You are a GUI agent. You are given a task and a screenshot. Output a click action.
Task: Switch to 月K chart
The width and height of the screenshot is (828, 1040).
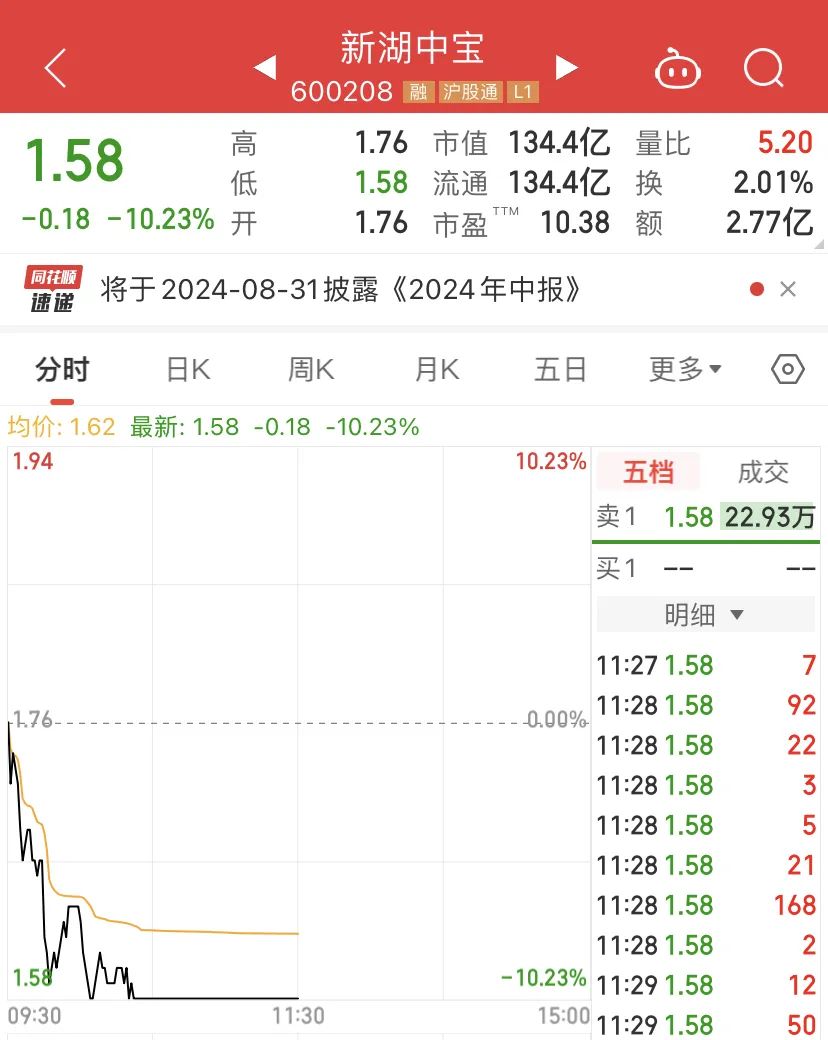pos(436,370)
